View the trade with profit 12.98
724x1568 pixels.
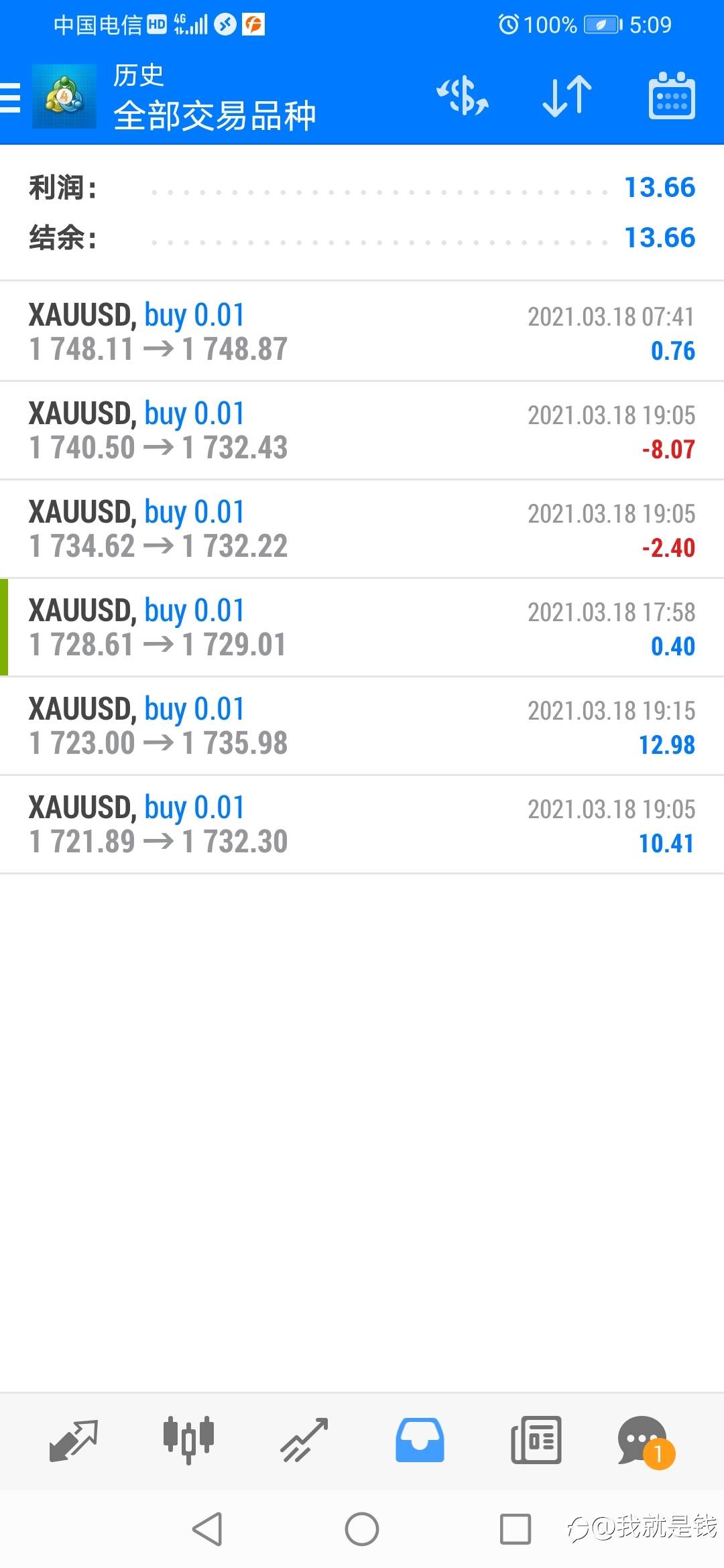click(x=362, y=726)
